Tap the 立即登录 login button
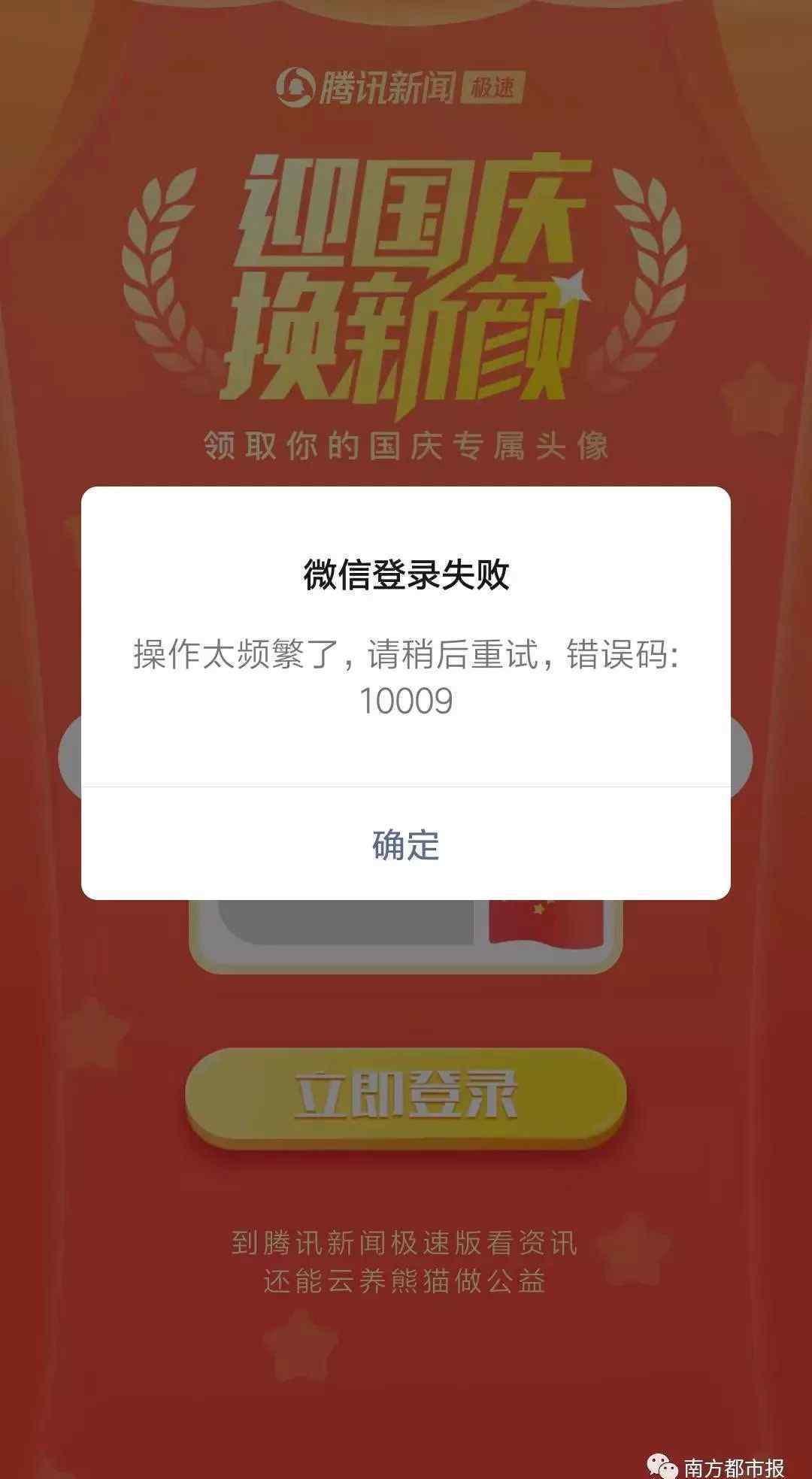The height and width of the screenshot is (1479, 812). [x=406, y=1098]
